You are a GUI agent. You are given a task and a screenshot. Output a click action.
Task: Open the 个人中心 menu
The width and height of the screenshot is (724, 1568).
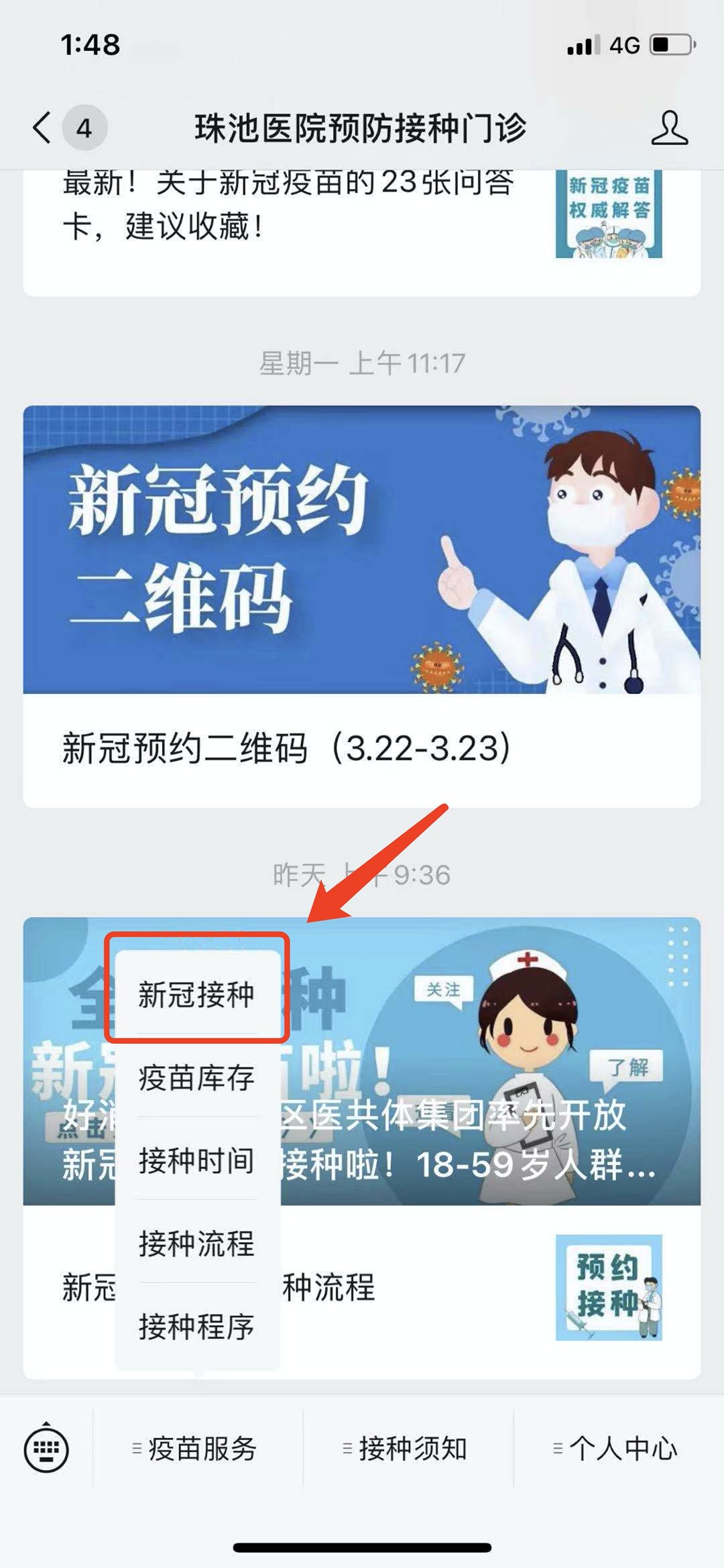coord(617,1449)
